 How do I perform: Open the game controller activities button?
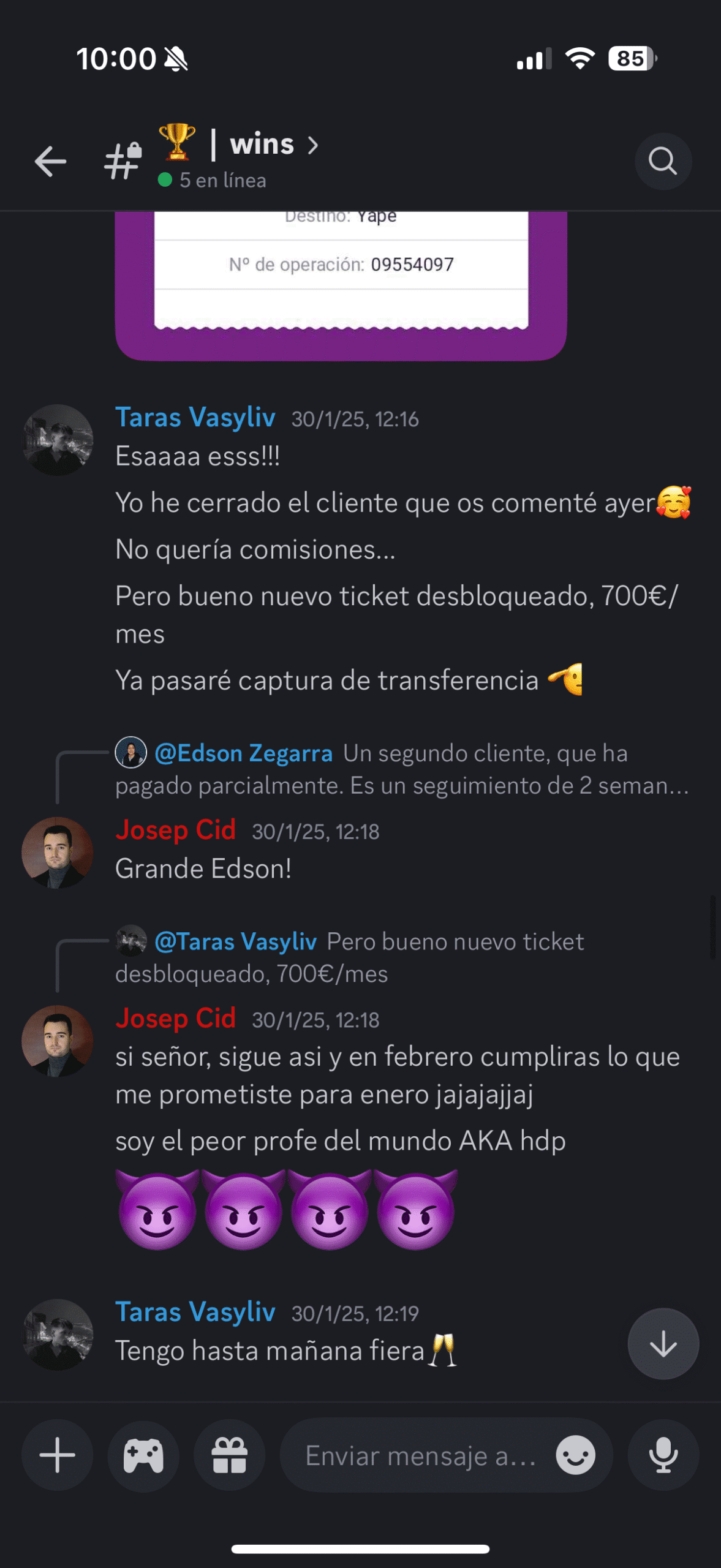pyautogui.click(x=143, y=1455)
